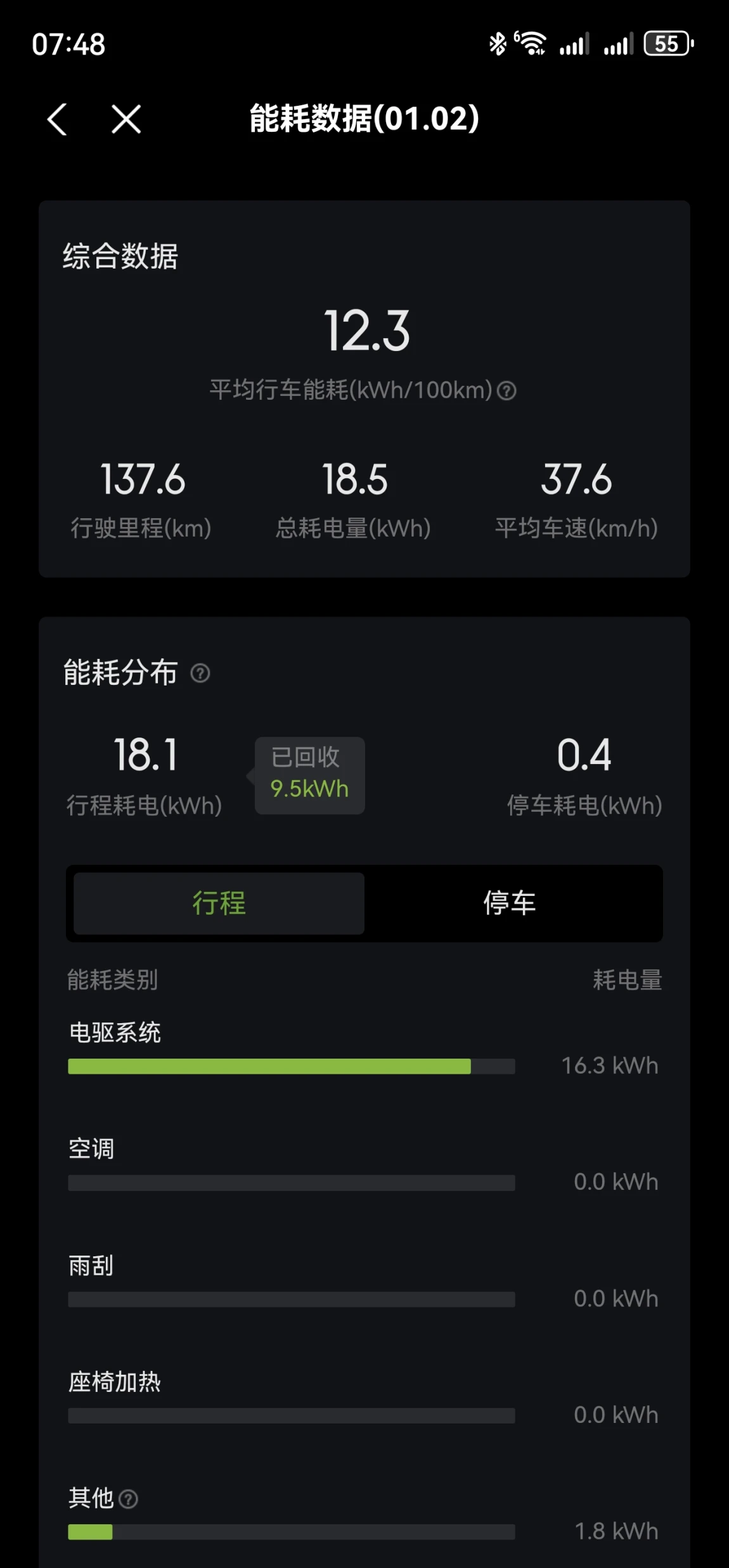Tap the help icon beside 能耗分布
Image resolution: width=729 pixels, height=1568 pixels.
point(200,673)
